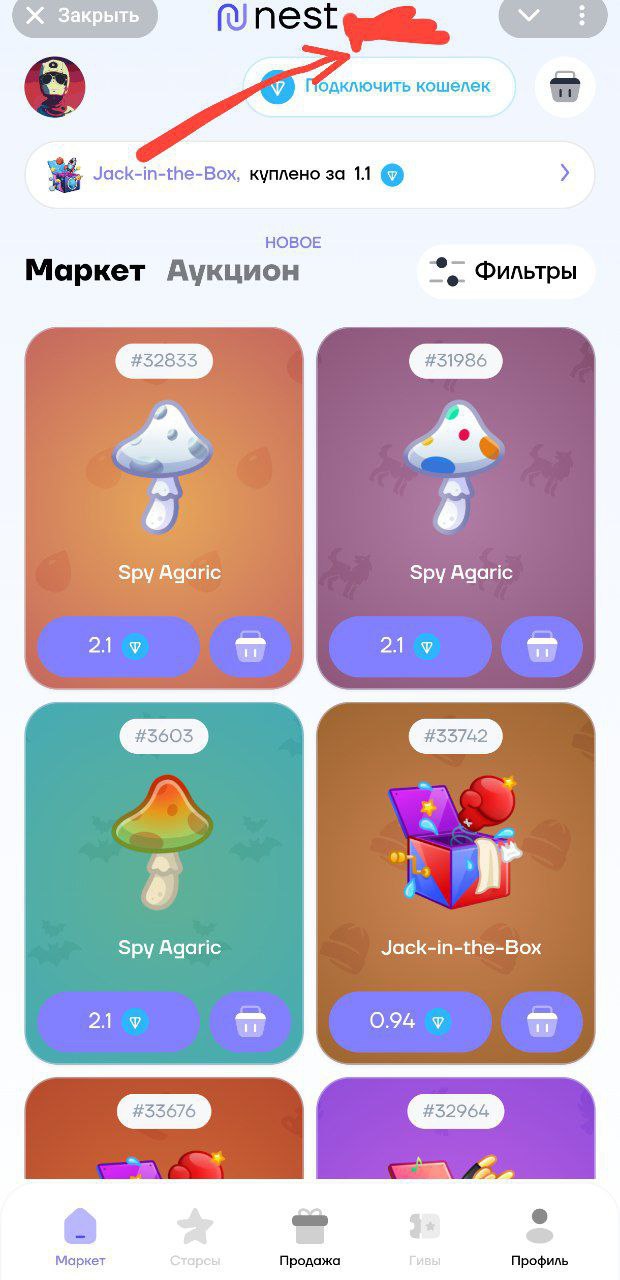
Task: Open the basket icon in the header
Action: point(565,87)
